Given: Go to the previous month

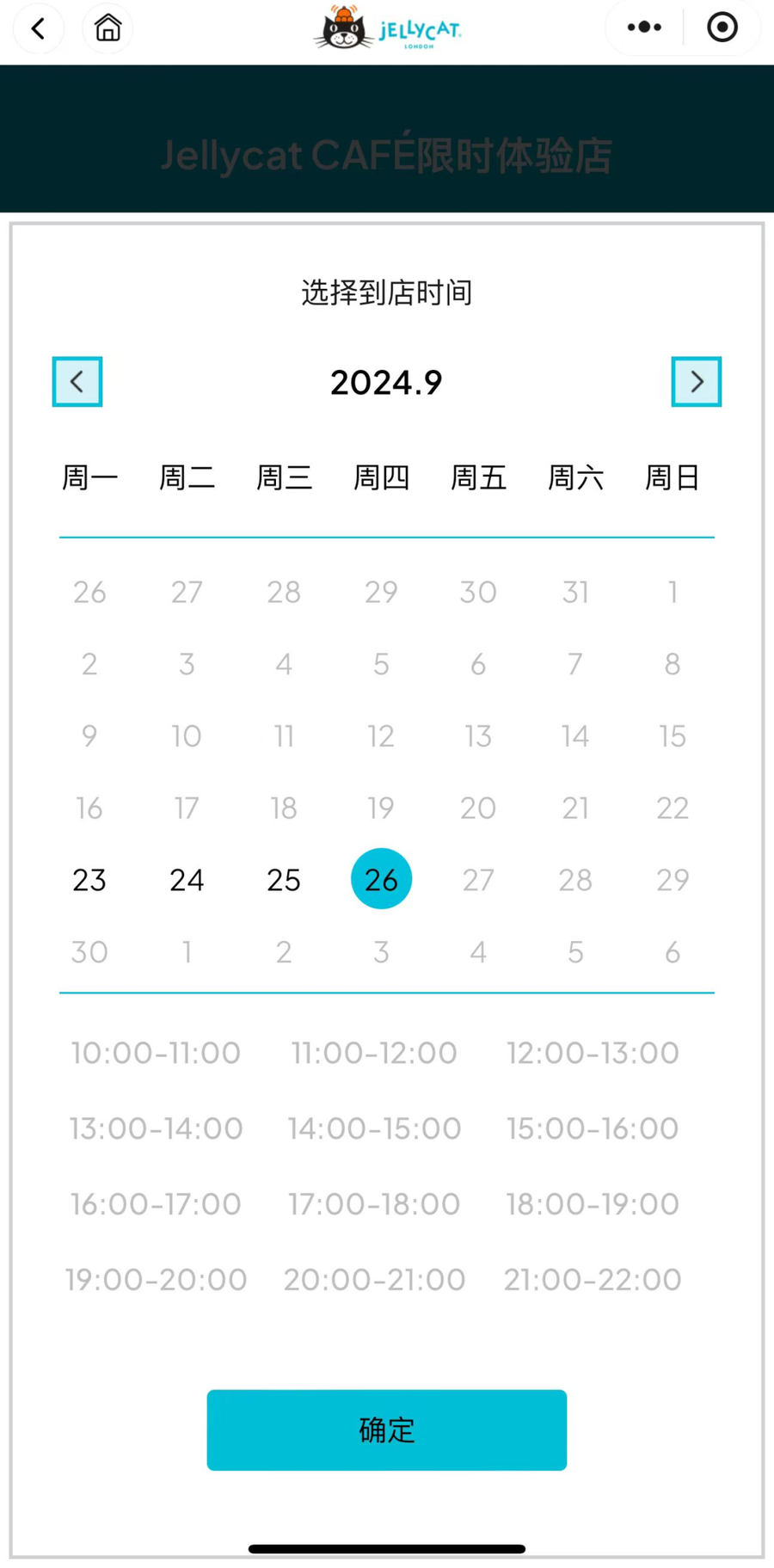Looking at the screenshot, I should coord(77,382).
